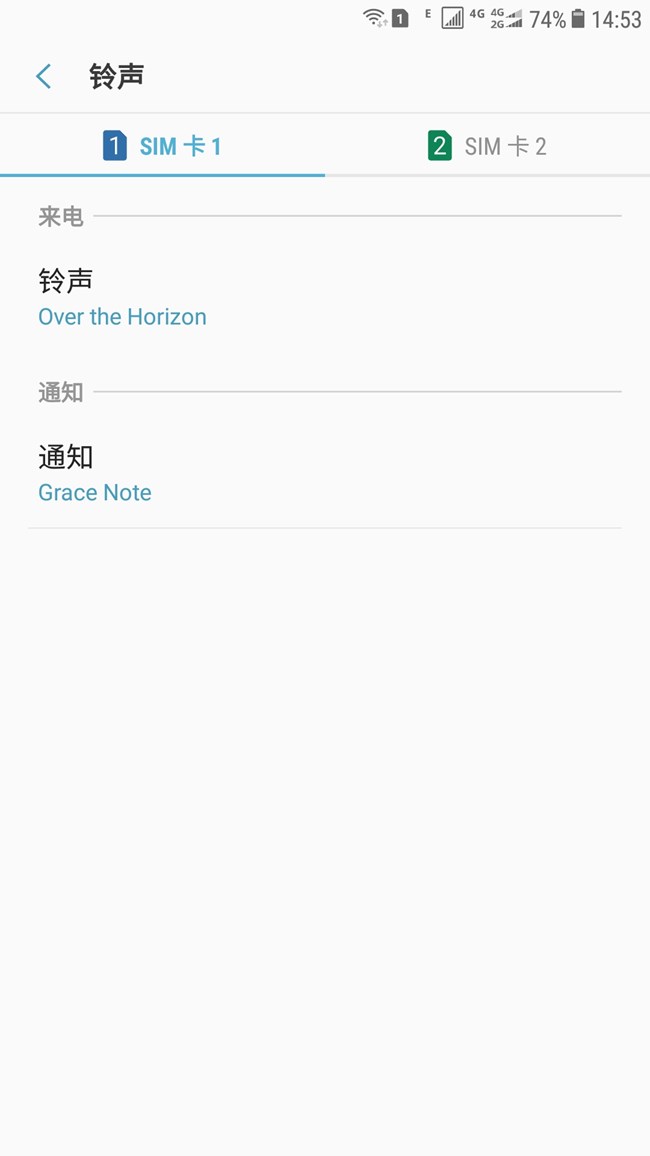650x1156 pixels.
Task: Open 铃声 set to Over the Horizon
Action: 325,298
